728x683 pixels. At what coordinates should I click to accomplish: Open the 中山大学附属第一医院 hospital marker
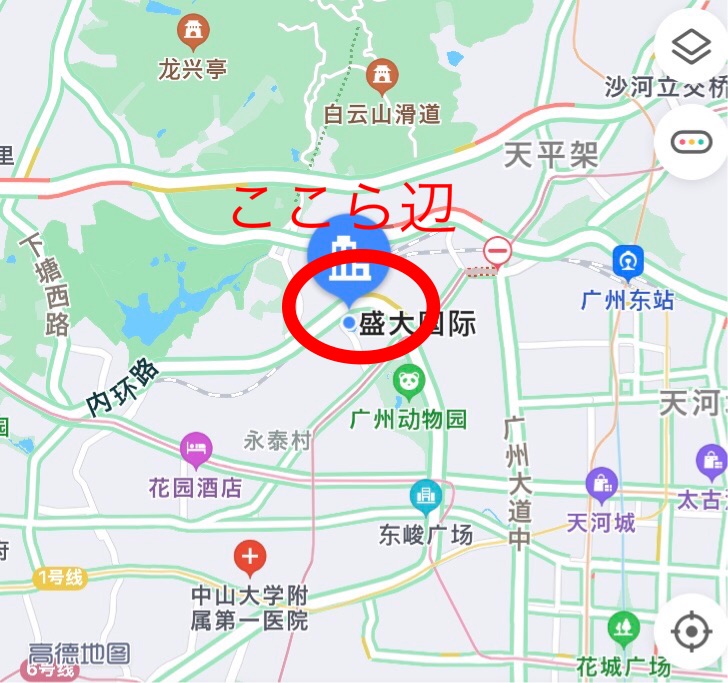(x=249, y=557)
